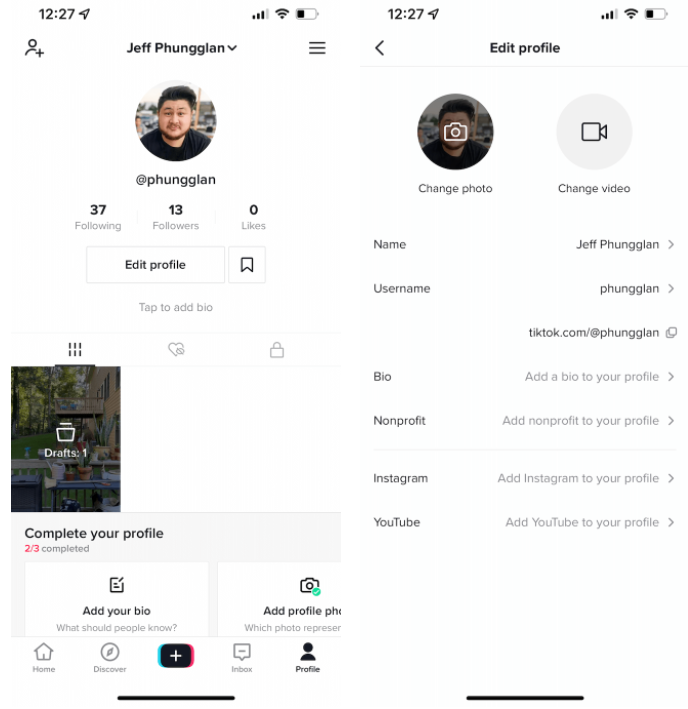Create a new video with plus button

176,656
